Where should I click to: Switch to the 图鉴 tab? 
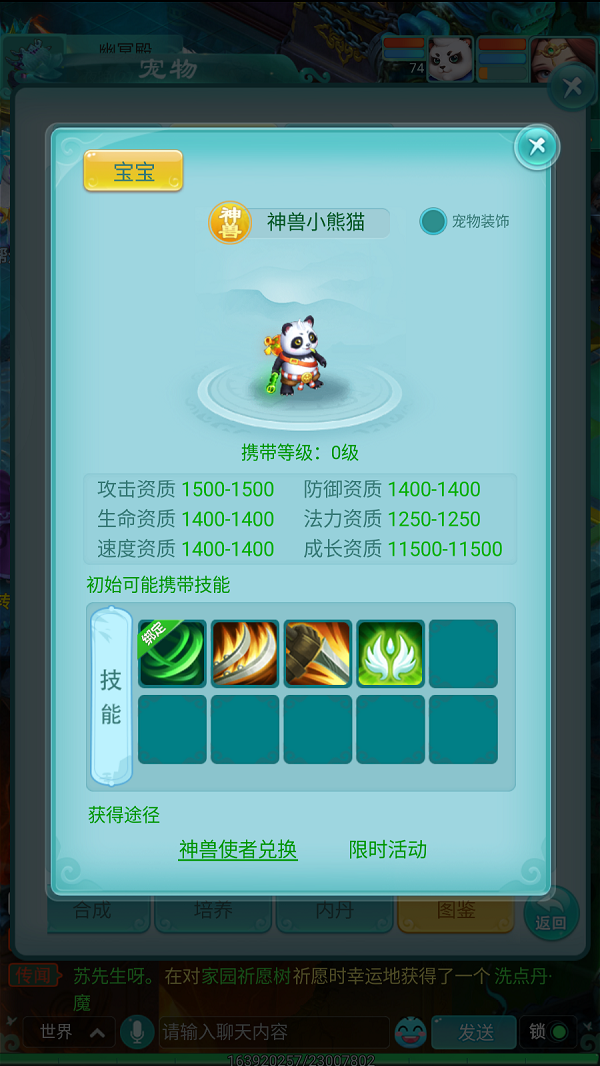point(456,910)
